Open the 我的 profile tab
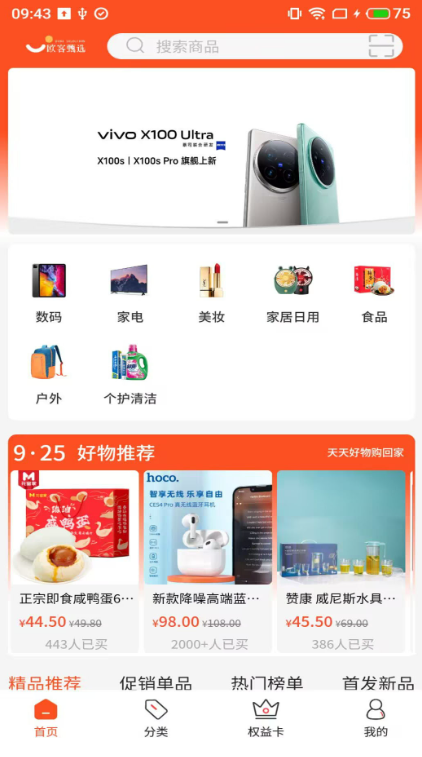The image size is (422, 757). tap(376, 718)
